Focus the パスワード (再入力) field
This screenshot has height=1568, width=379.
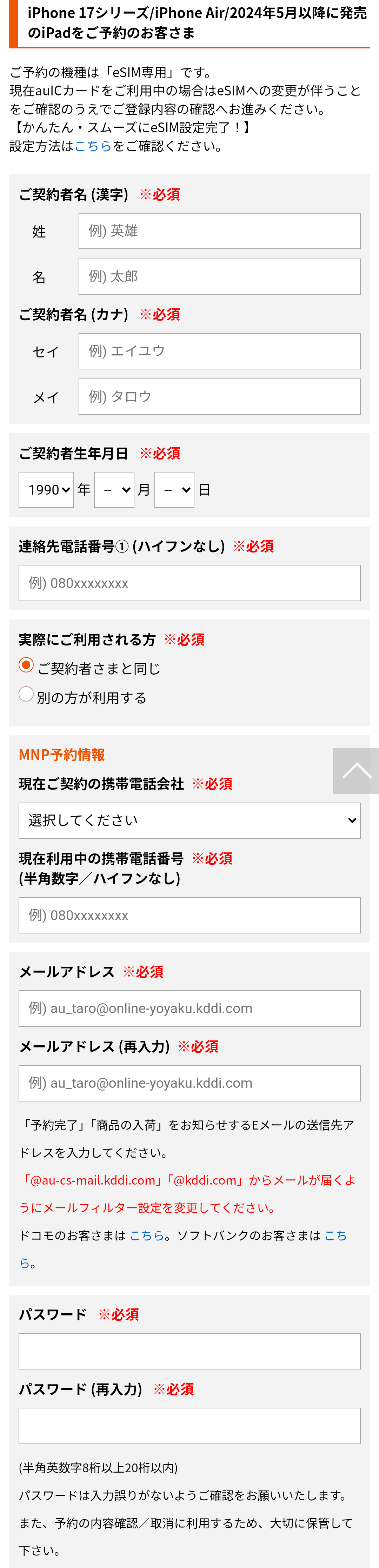(189, 1426)
